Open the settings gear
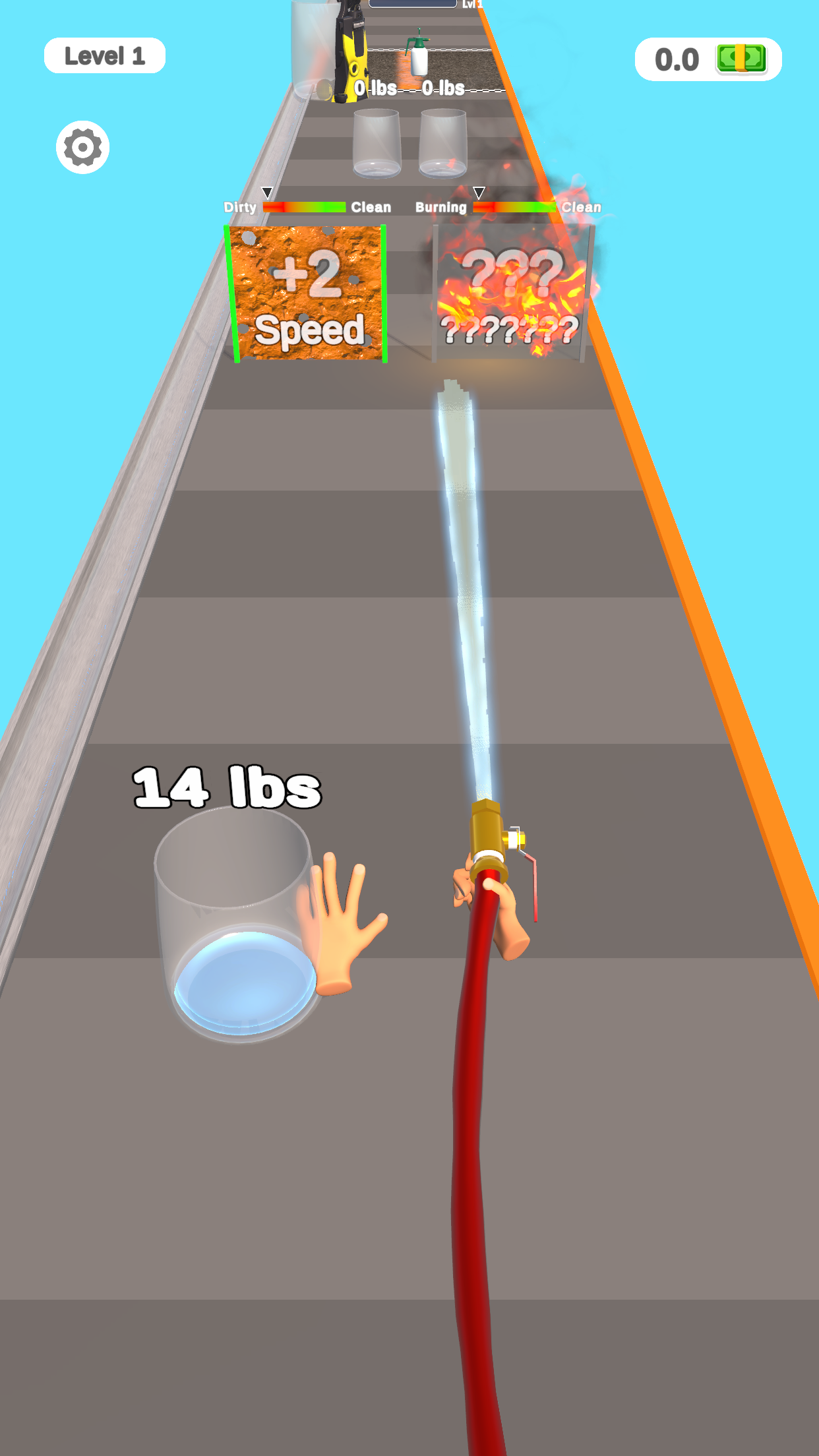Viewport: 819px width, 1456px height. point(82,147)
